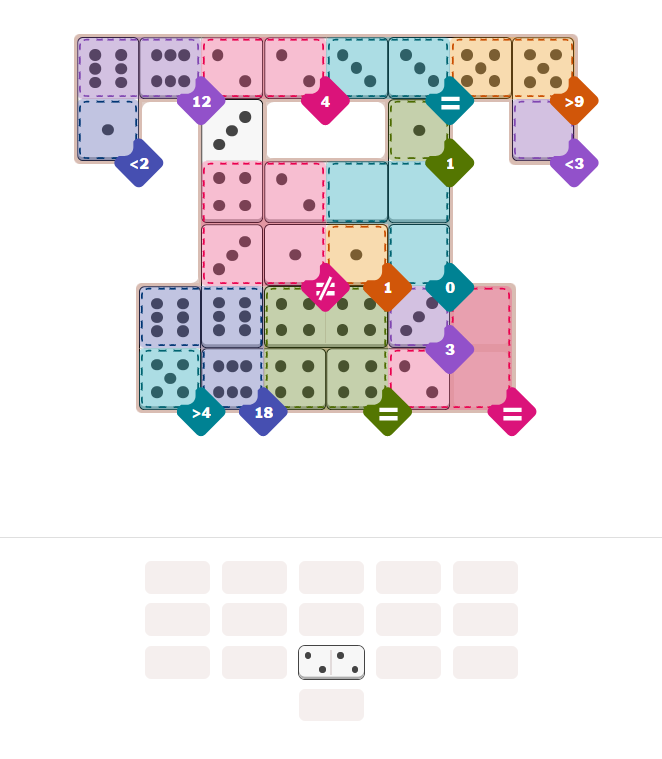Tap the white three-pip tile on the board
This screenshot has height=759, width=662.
[x=232, y=130]
